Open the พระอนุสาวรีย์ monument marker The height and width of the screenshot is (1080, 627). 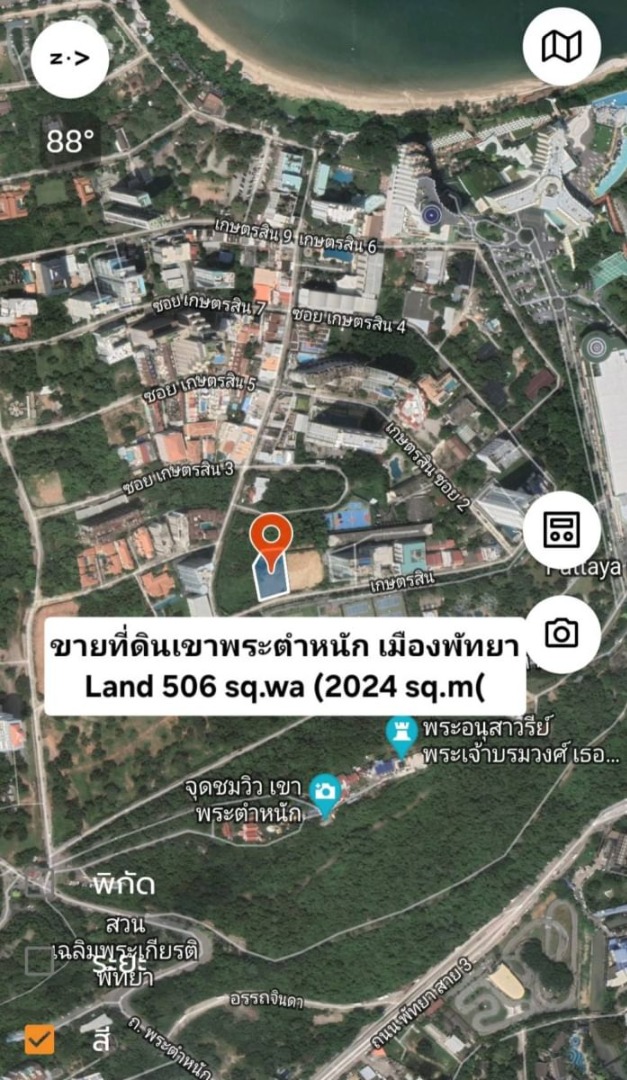coord(402,733)
